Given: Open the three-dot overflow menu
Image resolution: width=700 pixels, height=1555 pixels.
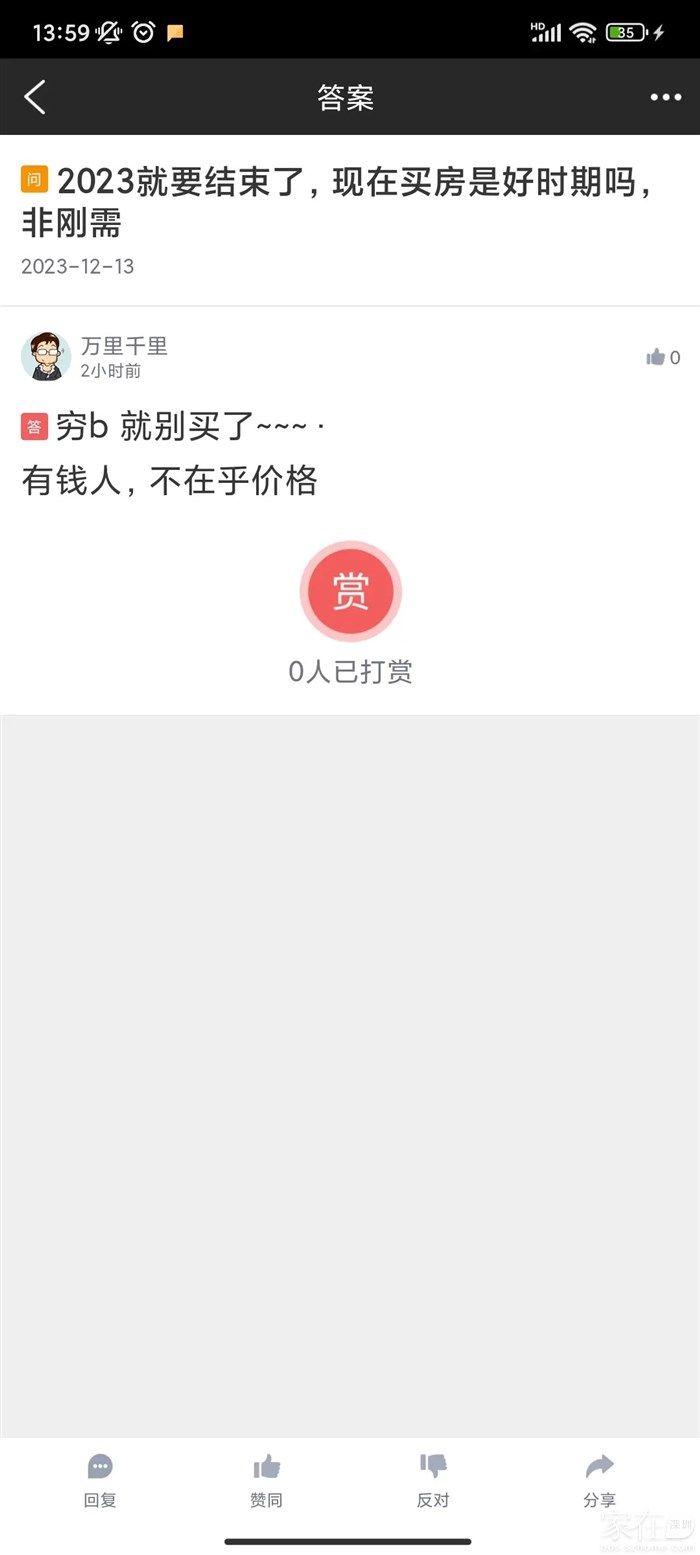Looking at the screenshot, I should point(665,97).
